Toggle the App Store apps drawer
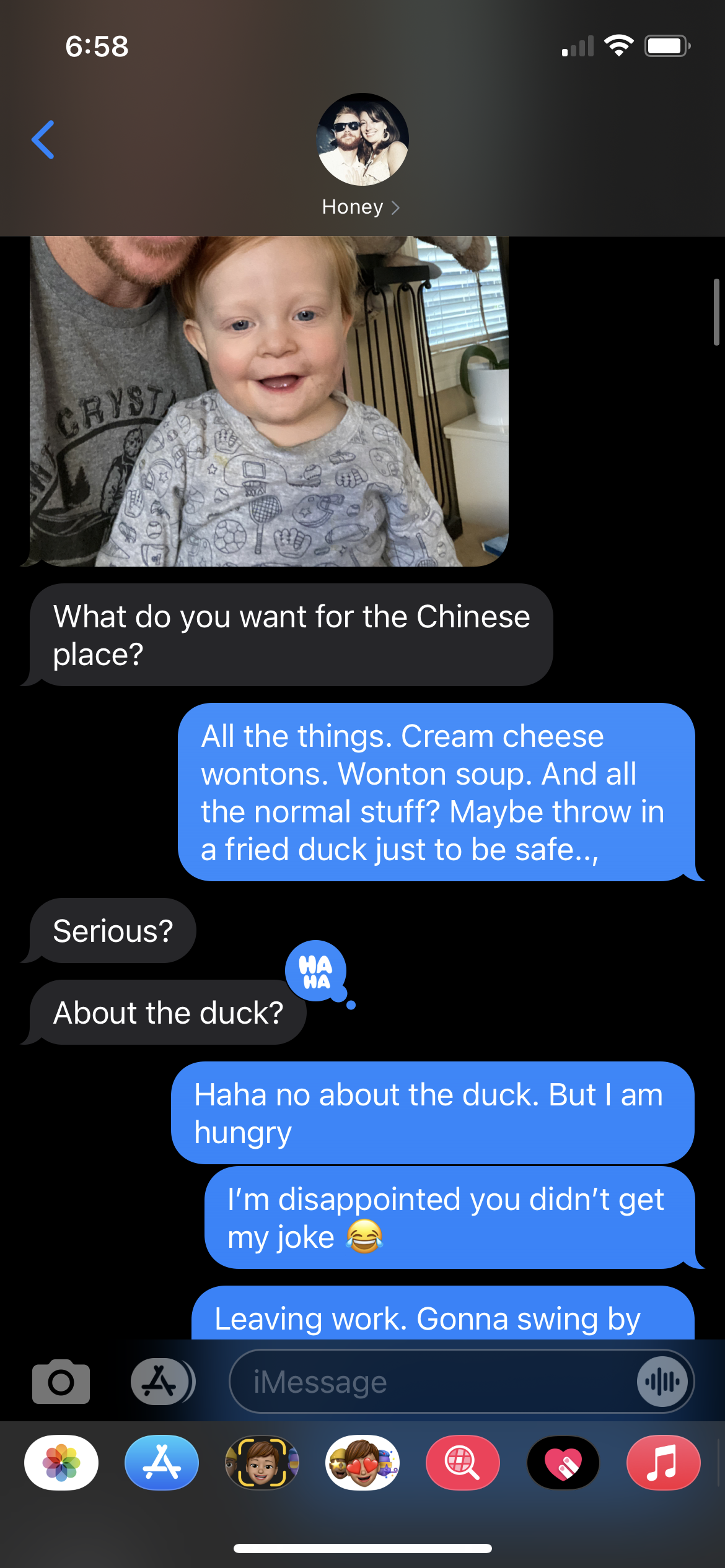 point(161,1382)
